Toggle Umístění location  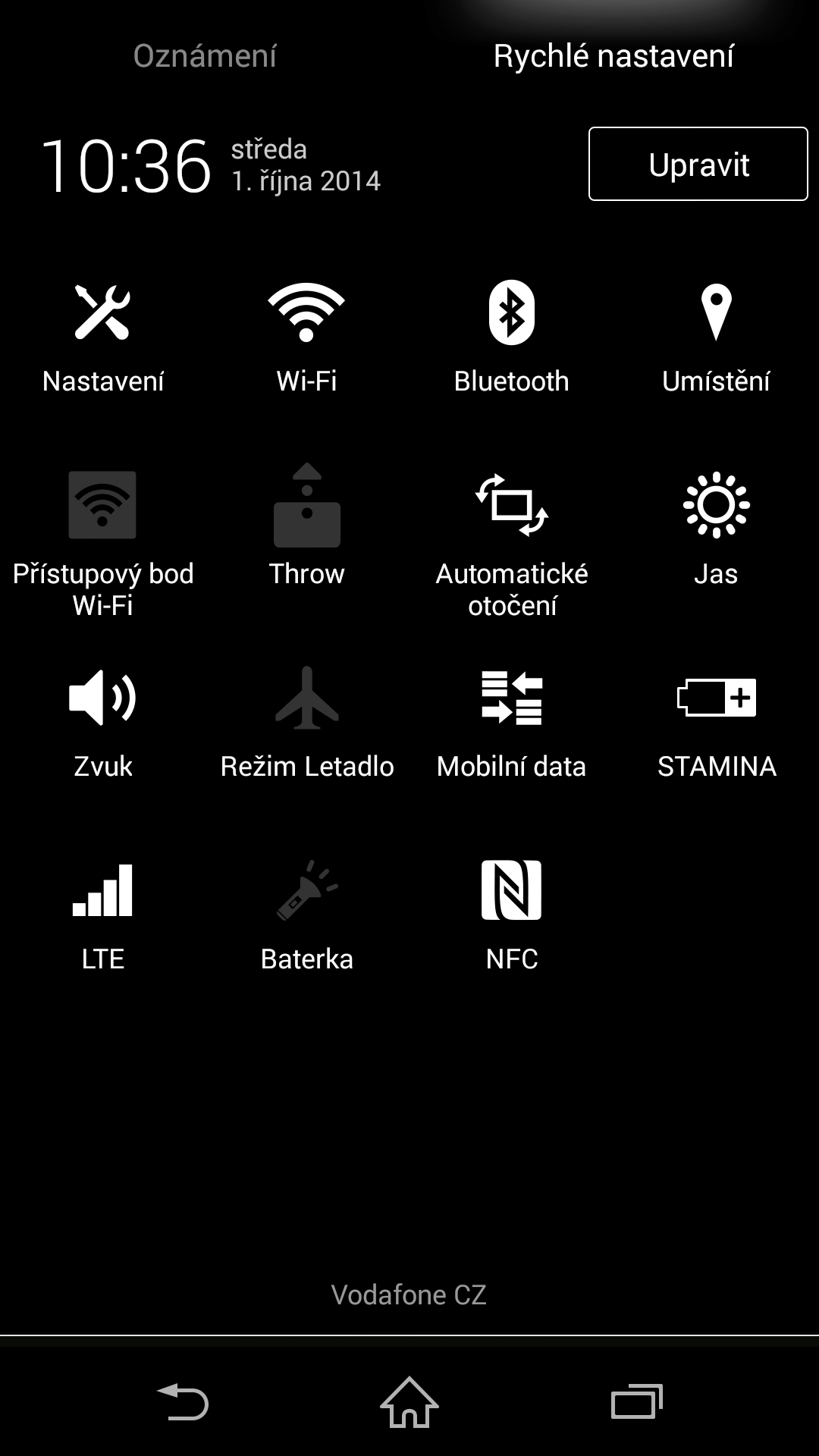(x=716, y=338)
